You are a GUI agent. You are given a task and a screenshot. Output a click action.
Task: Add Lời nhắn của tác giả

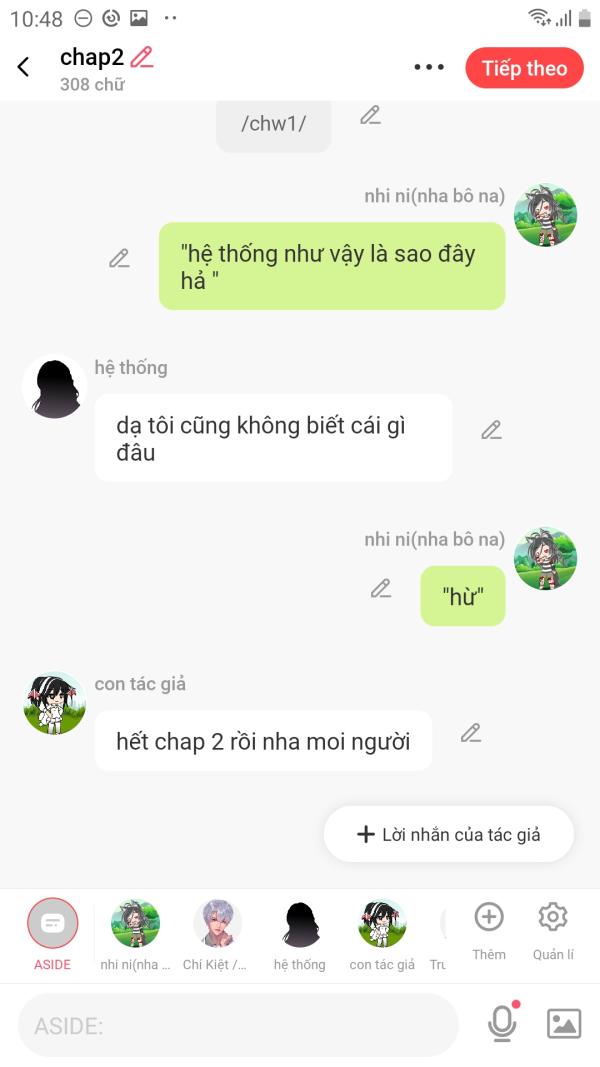448,834
